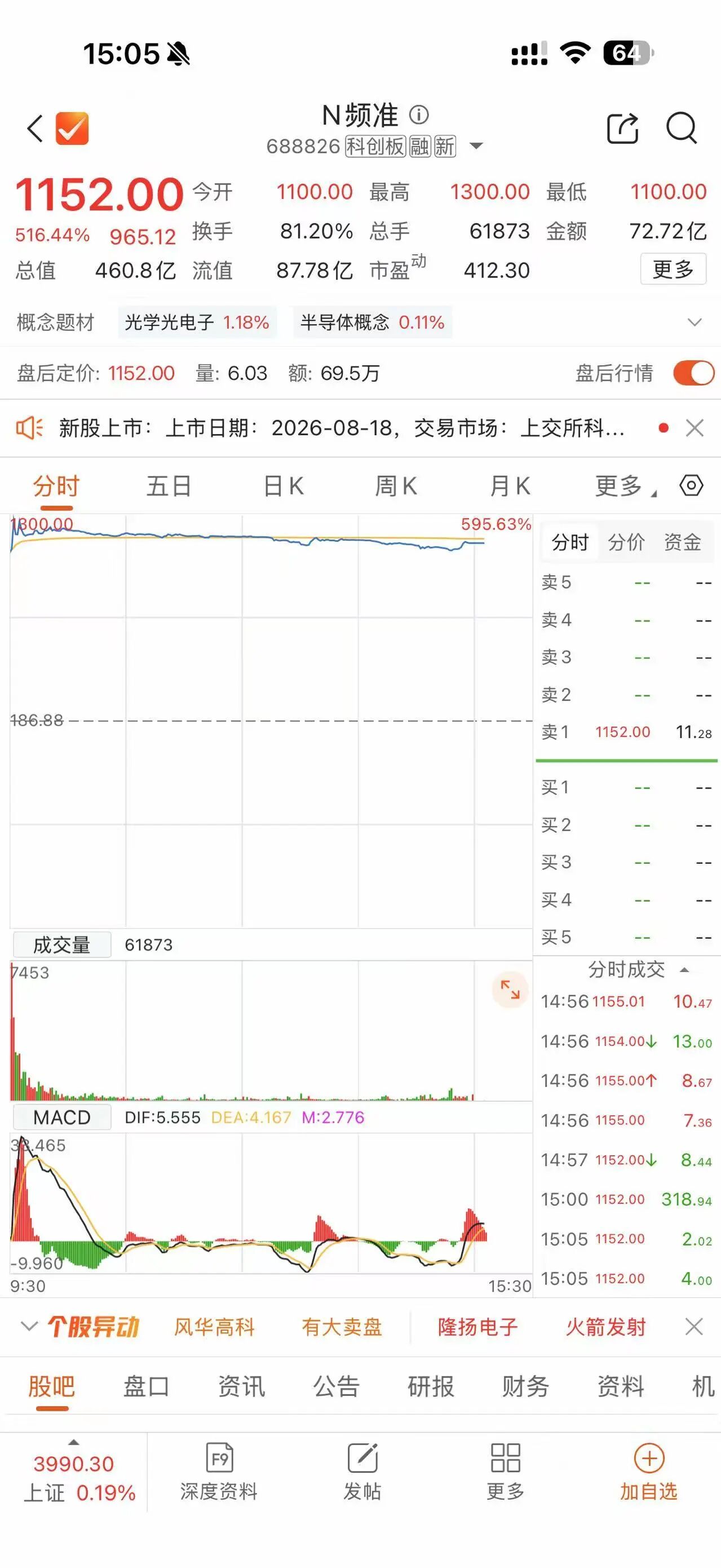Switch to the 五日 chart tab
This screenshot has width=721, height=1568.
[x=169, y=487]
